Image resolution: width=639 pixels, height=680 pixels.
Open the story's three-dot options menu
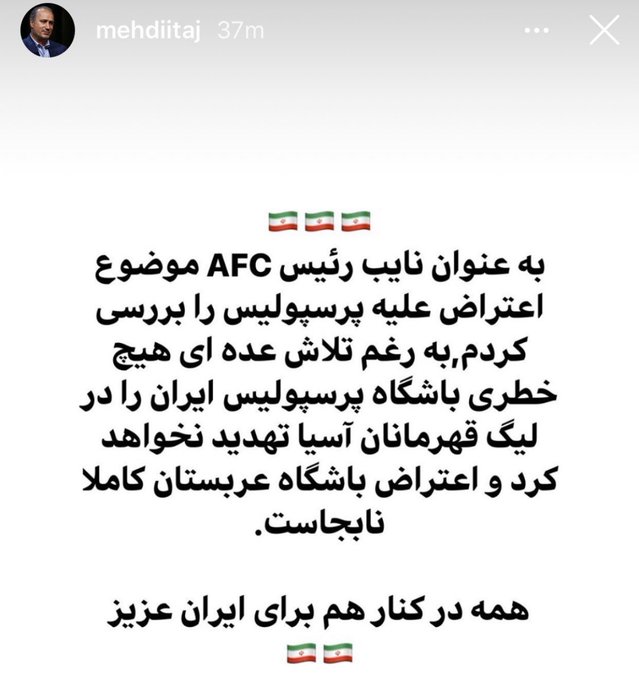click(539, 31)
